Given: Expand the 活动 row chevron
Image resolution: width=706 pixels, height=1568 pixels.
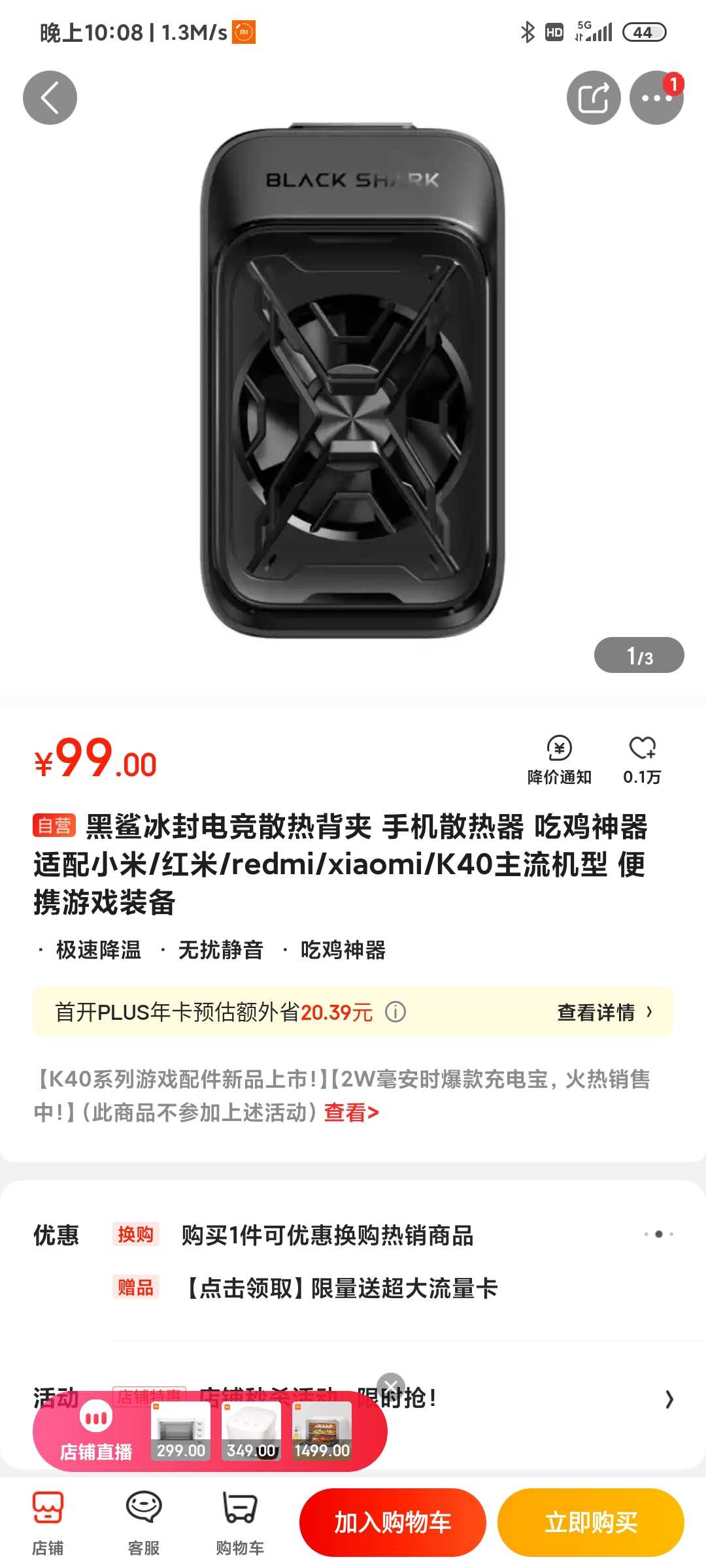Looking at the screenshot, I should 669,1399.
